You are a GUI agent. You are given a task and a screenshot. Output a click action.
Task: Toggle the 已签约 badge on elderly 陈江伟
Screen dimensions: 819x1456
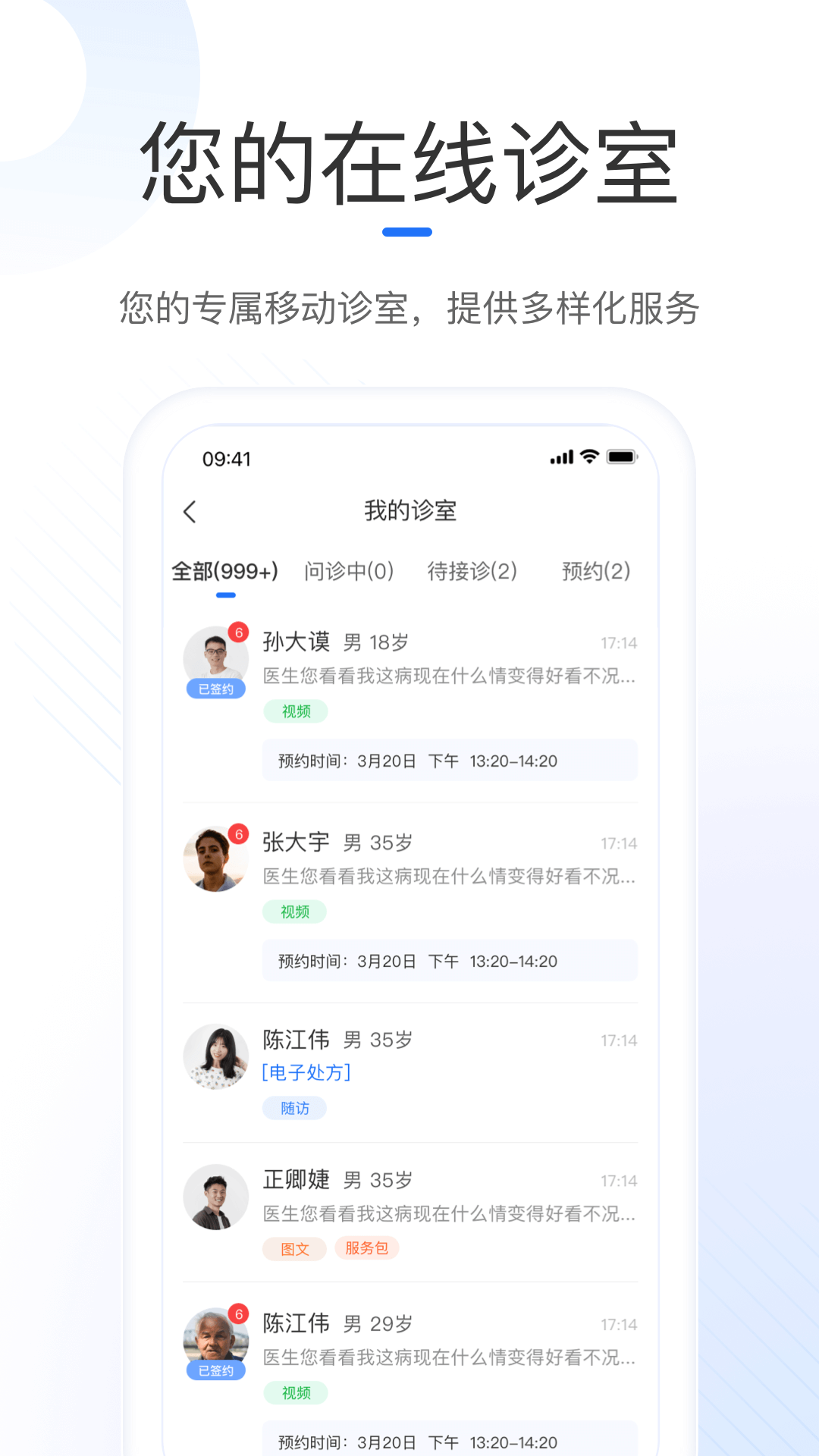(x=215, y=1370)
